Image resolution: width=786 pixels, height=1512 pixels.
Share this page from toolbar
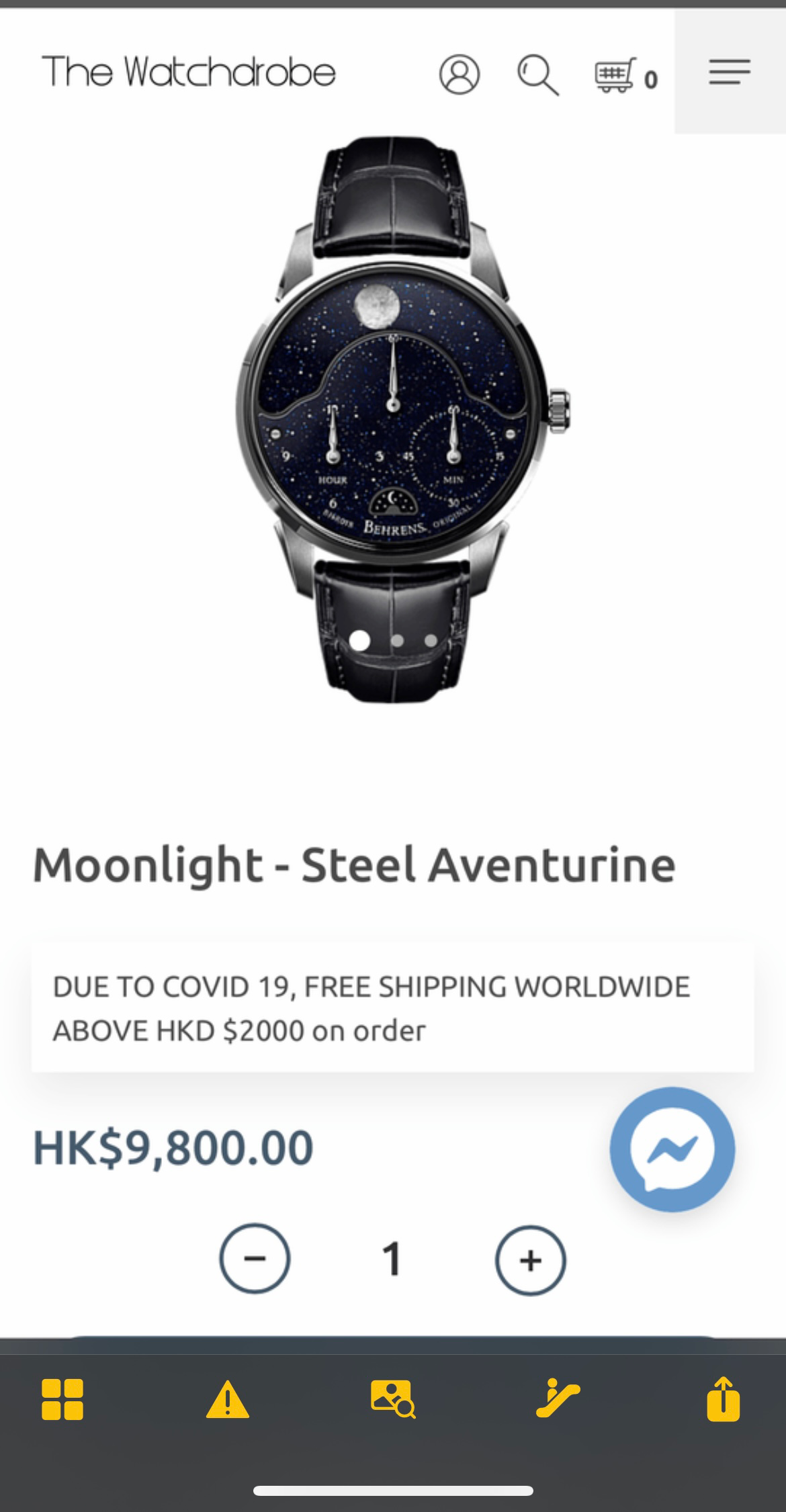click(724, 1399)
